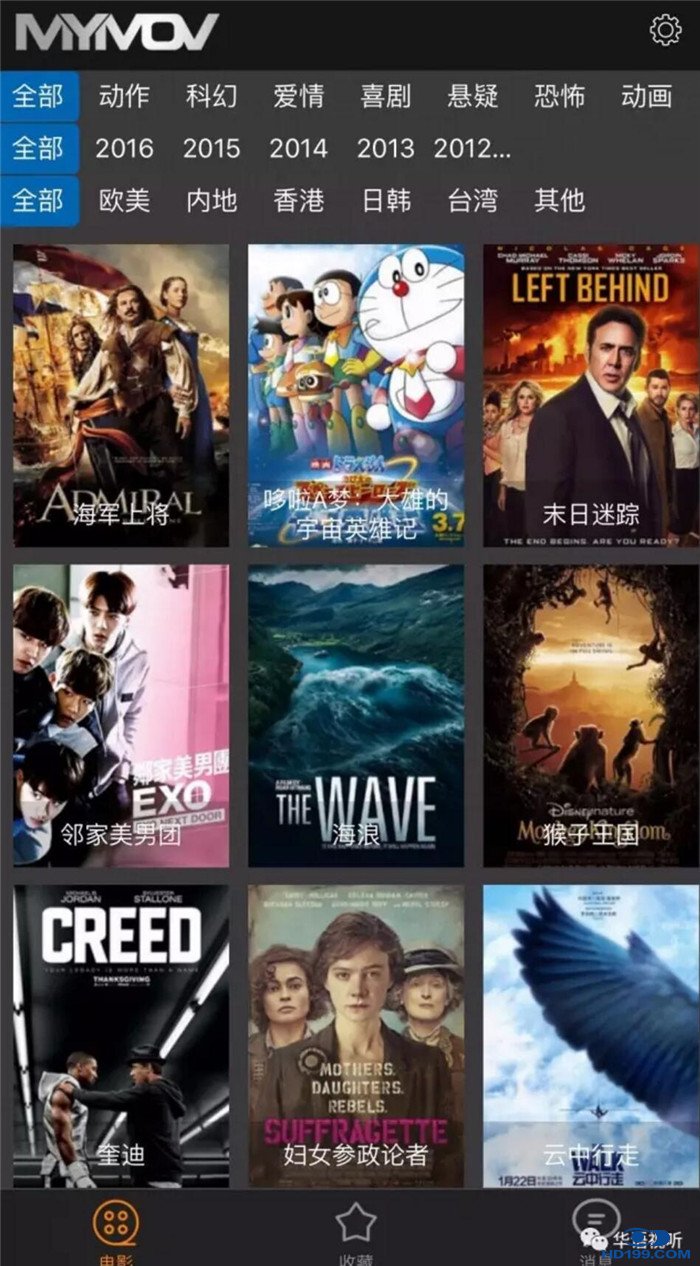Select year 2014 filter
700x1266 pixels.
pos(298,149)
